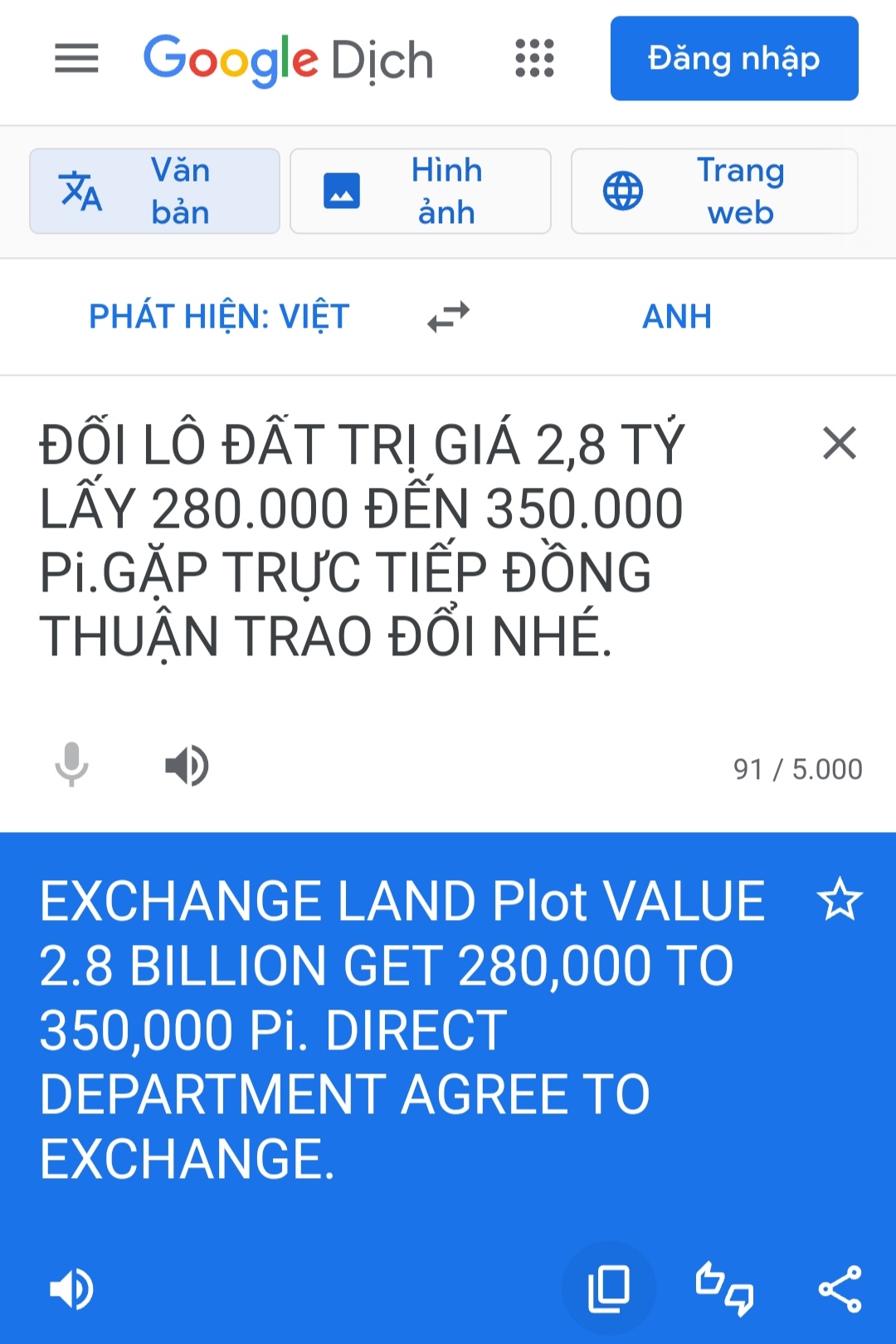
Task: Open the source language selector Phát hiện: Việt
Action: [x=219, y=317]
